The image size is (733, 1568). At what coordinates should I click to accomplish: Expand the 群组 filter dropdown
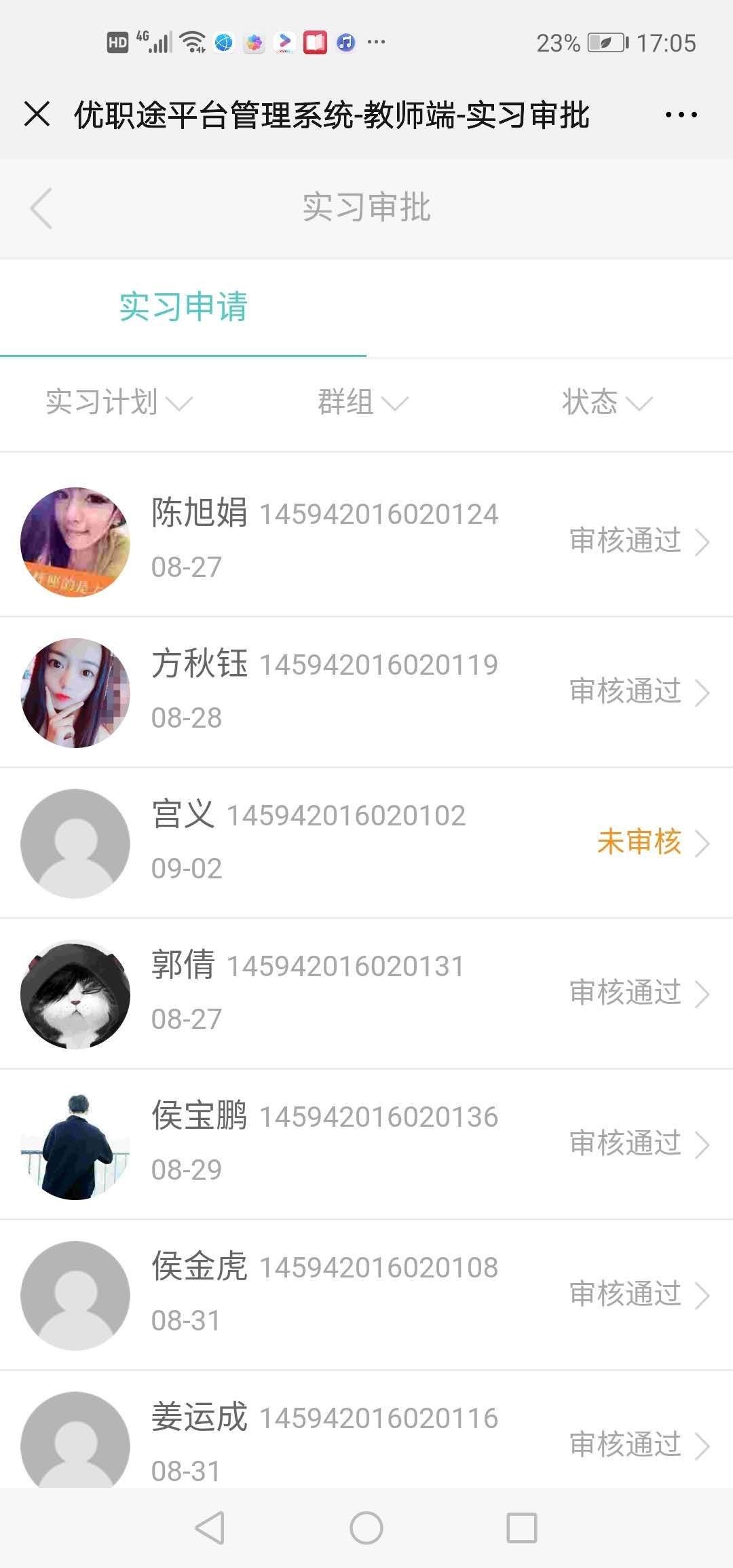click(x=362, y=403)
